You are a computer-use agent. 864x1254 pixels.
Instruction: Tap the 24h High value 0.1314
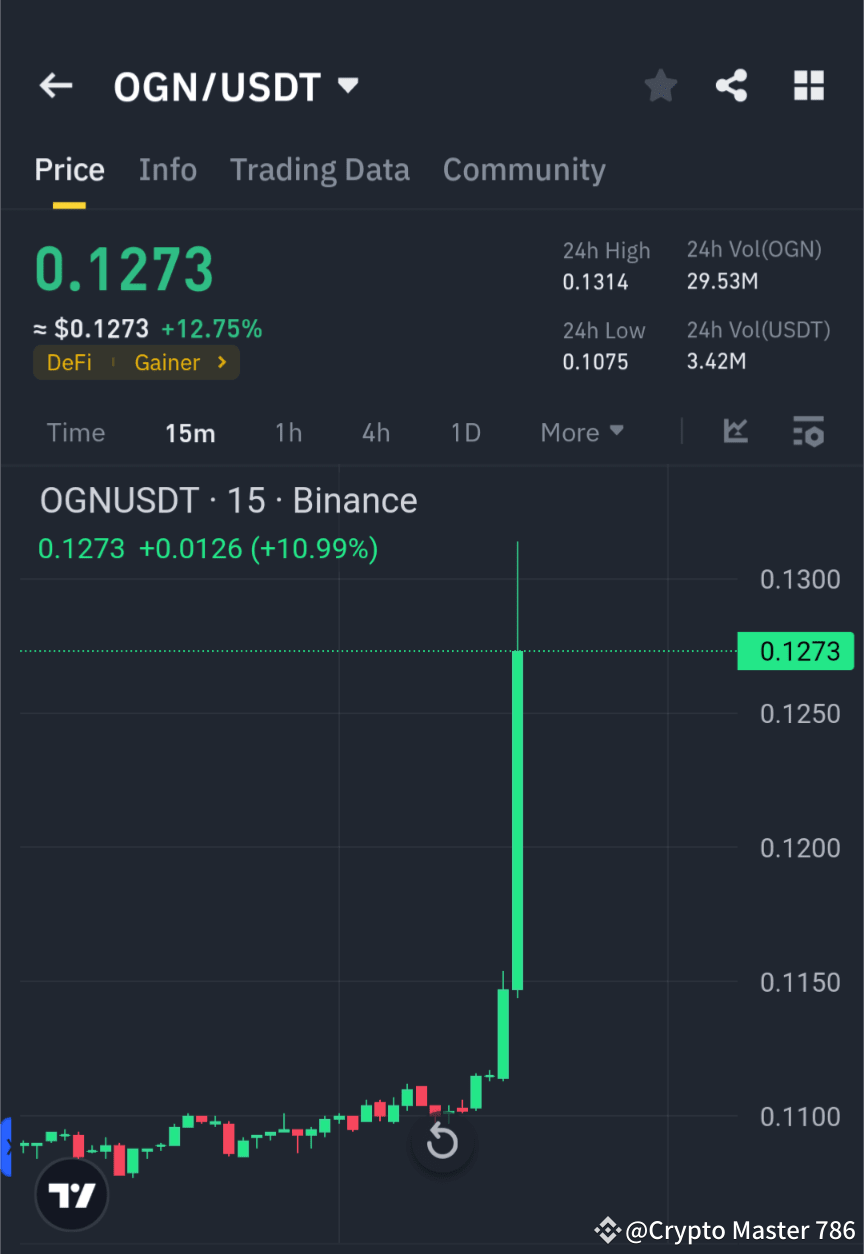pyautogui.click(x=596, y=281)
